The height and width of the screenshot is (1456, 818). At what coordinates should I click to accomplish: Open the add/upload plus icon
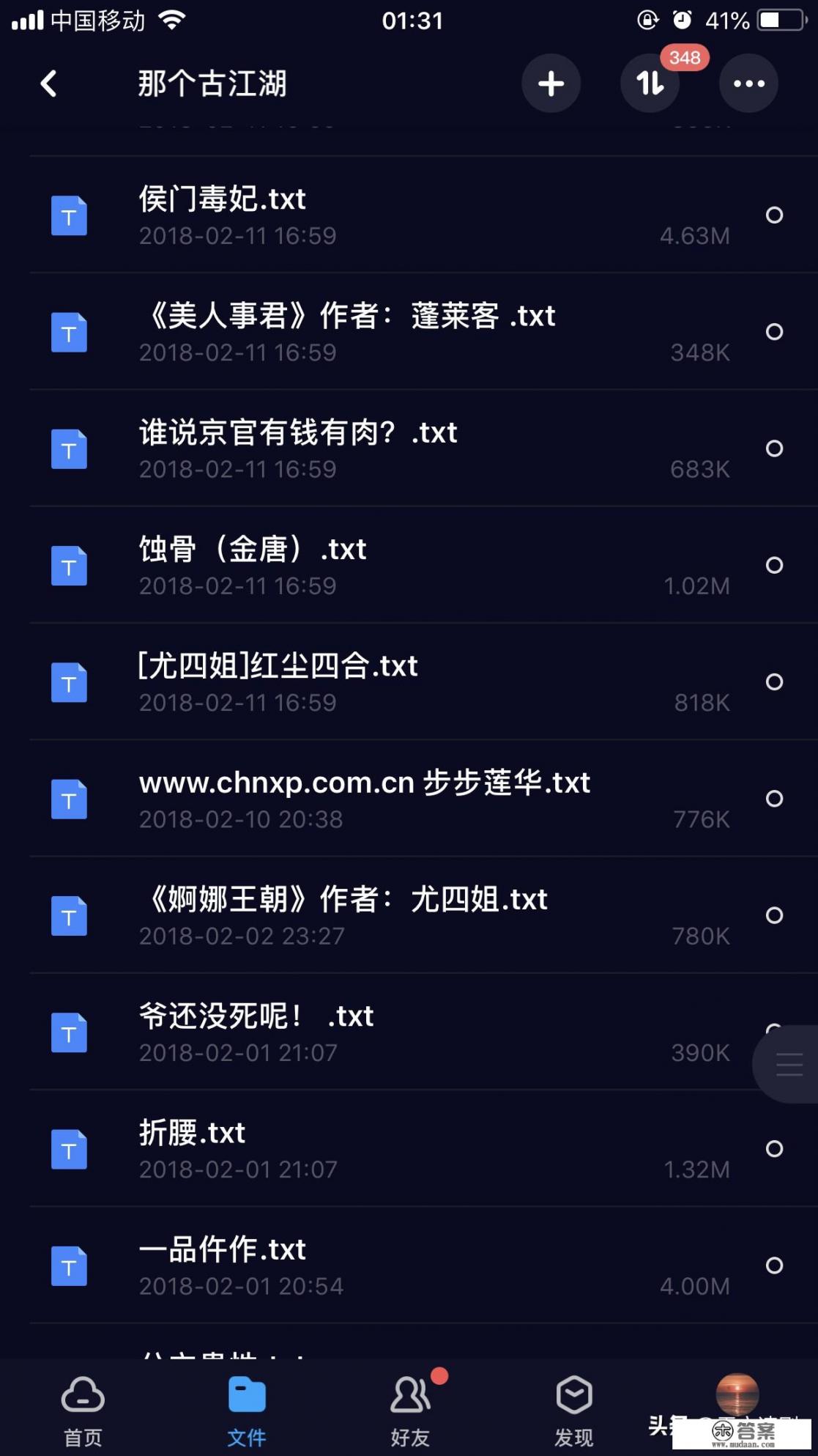point(551,83)
